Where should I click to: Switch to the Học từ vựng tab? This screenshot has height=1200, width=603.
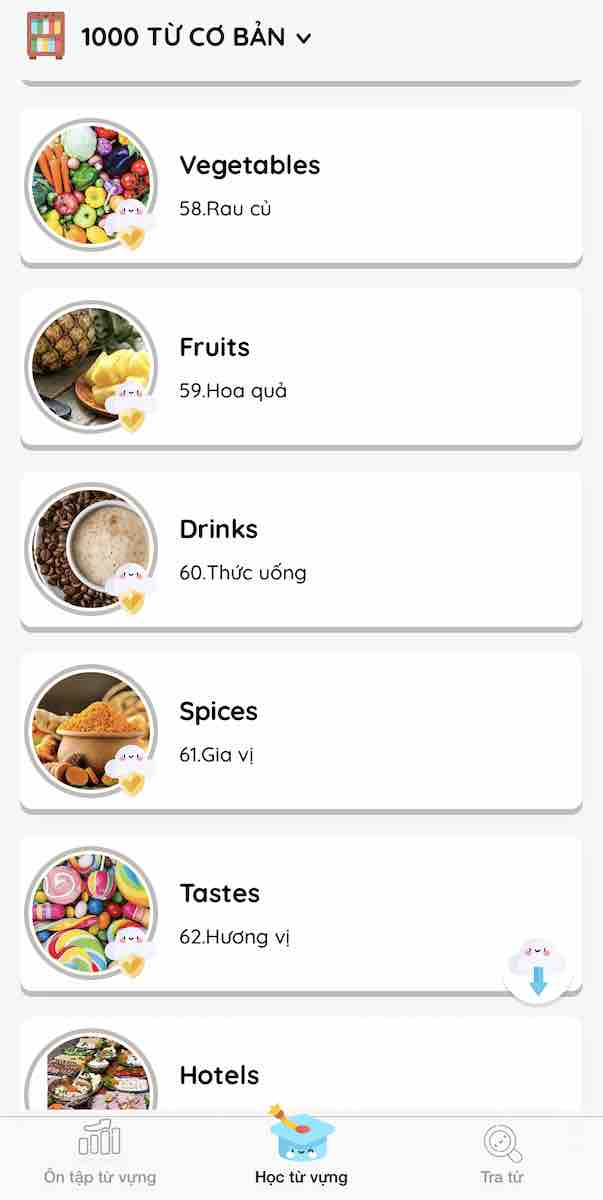pos(301,1149)
